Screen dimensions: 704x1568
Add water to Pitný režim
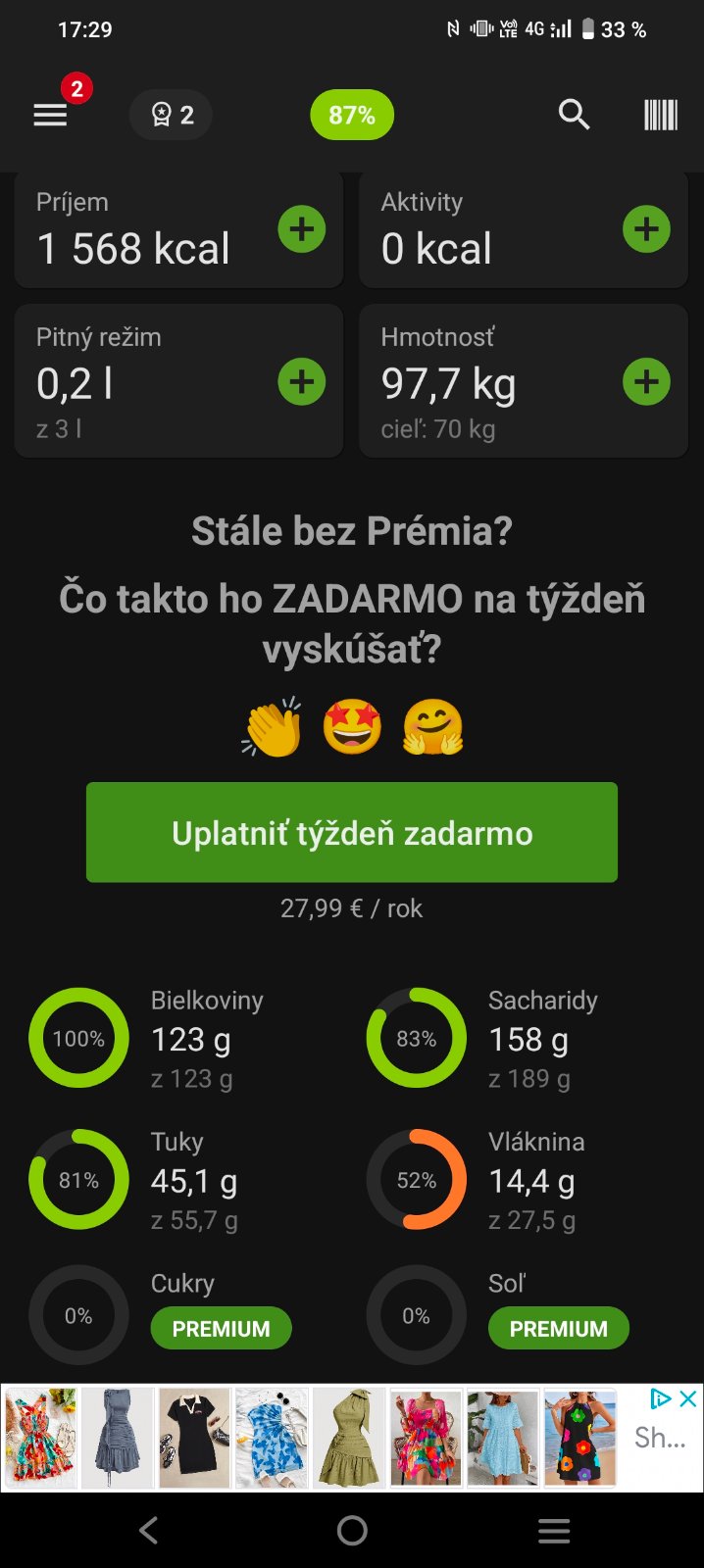coord(302,381)
